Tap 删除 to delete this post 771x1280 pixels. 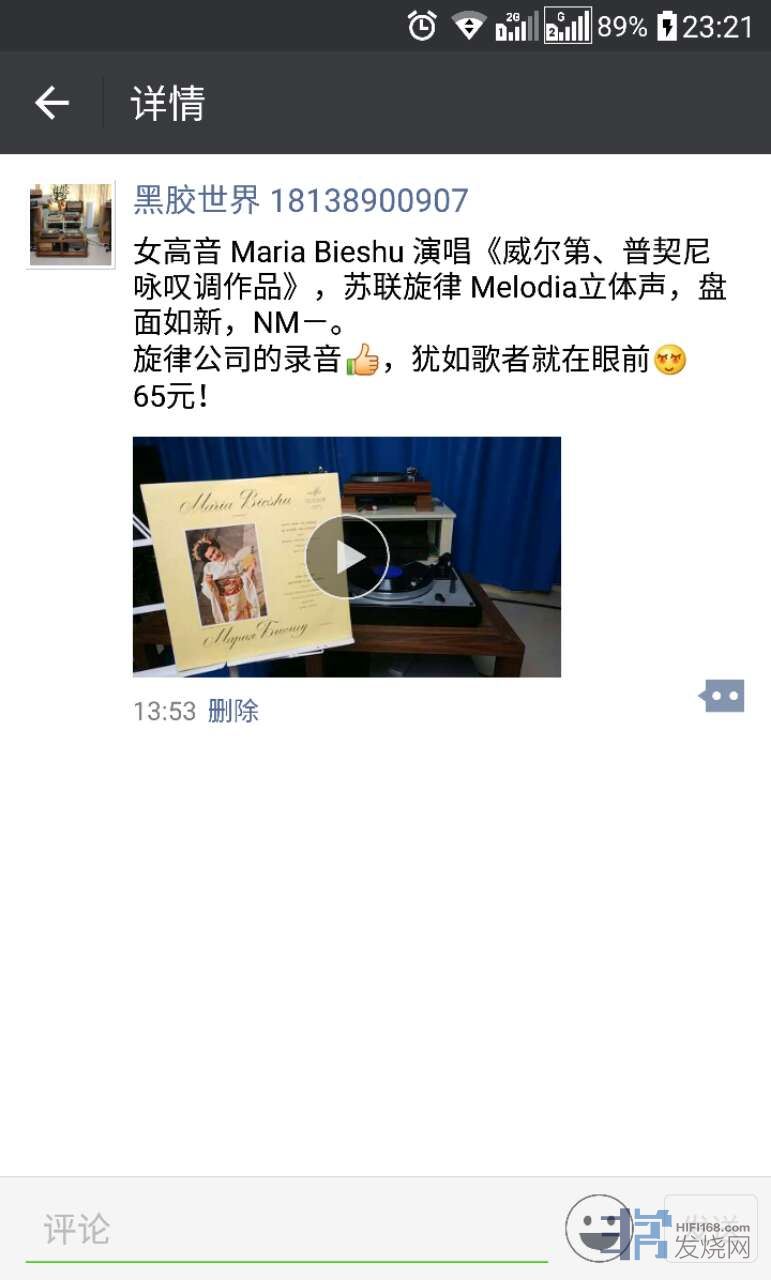pos(233,711)
